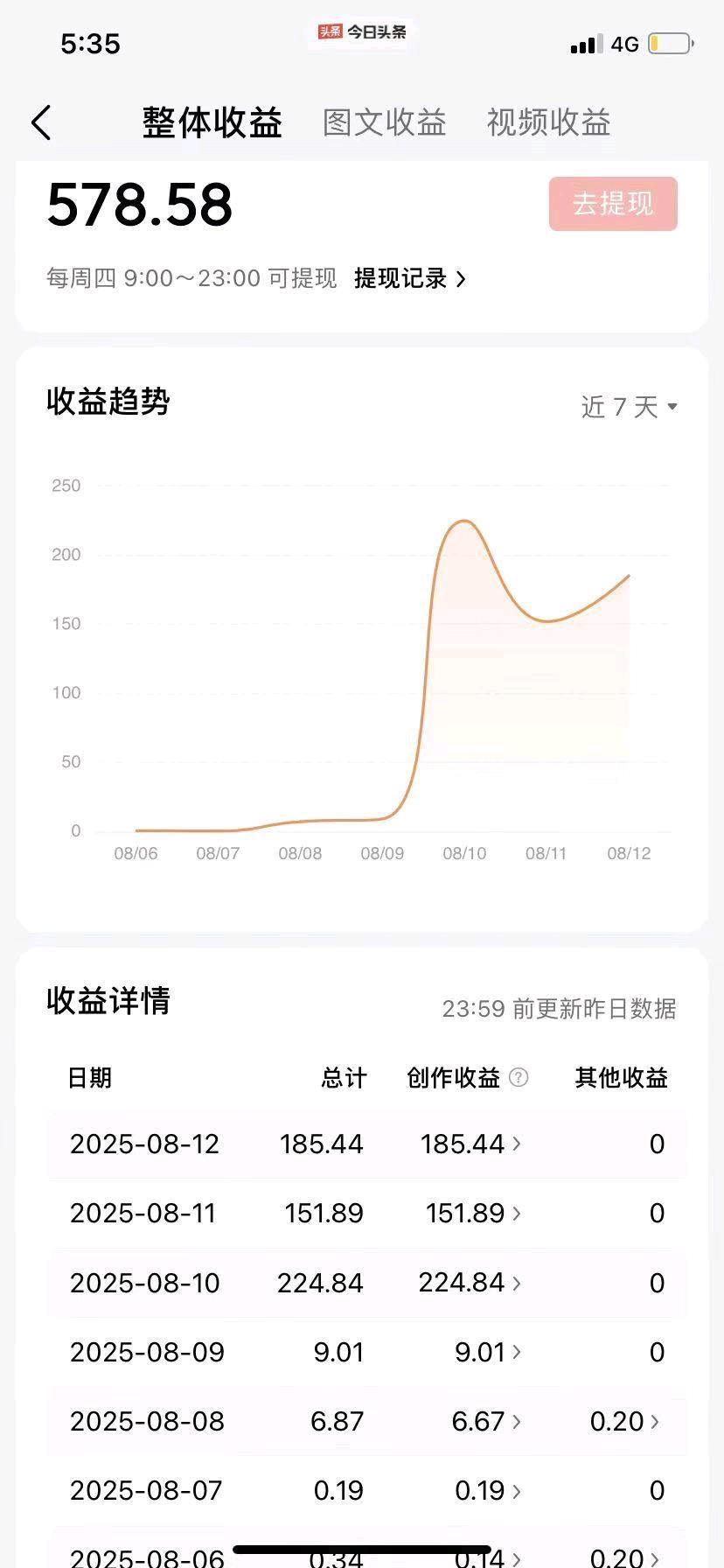The image size is (724, 1568).
Task: Open the 近7天 time range dropdown
Action: click(630, 406)
